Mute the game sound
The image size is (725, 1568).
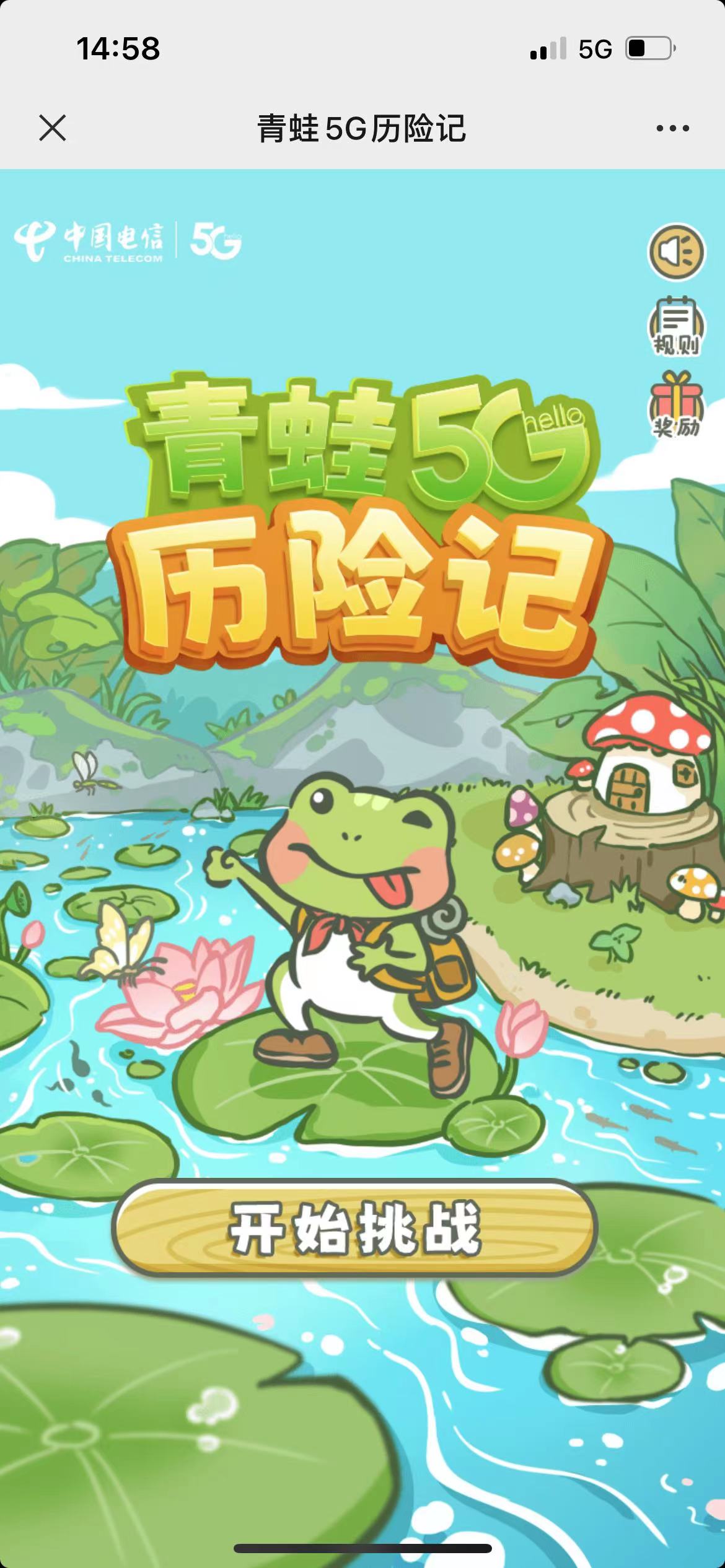(676, 252)
